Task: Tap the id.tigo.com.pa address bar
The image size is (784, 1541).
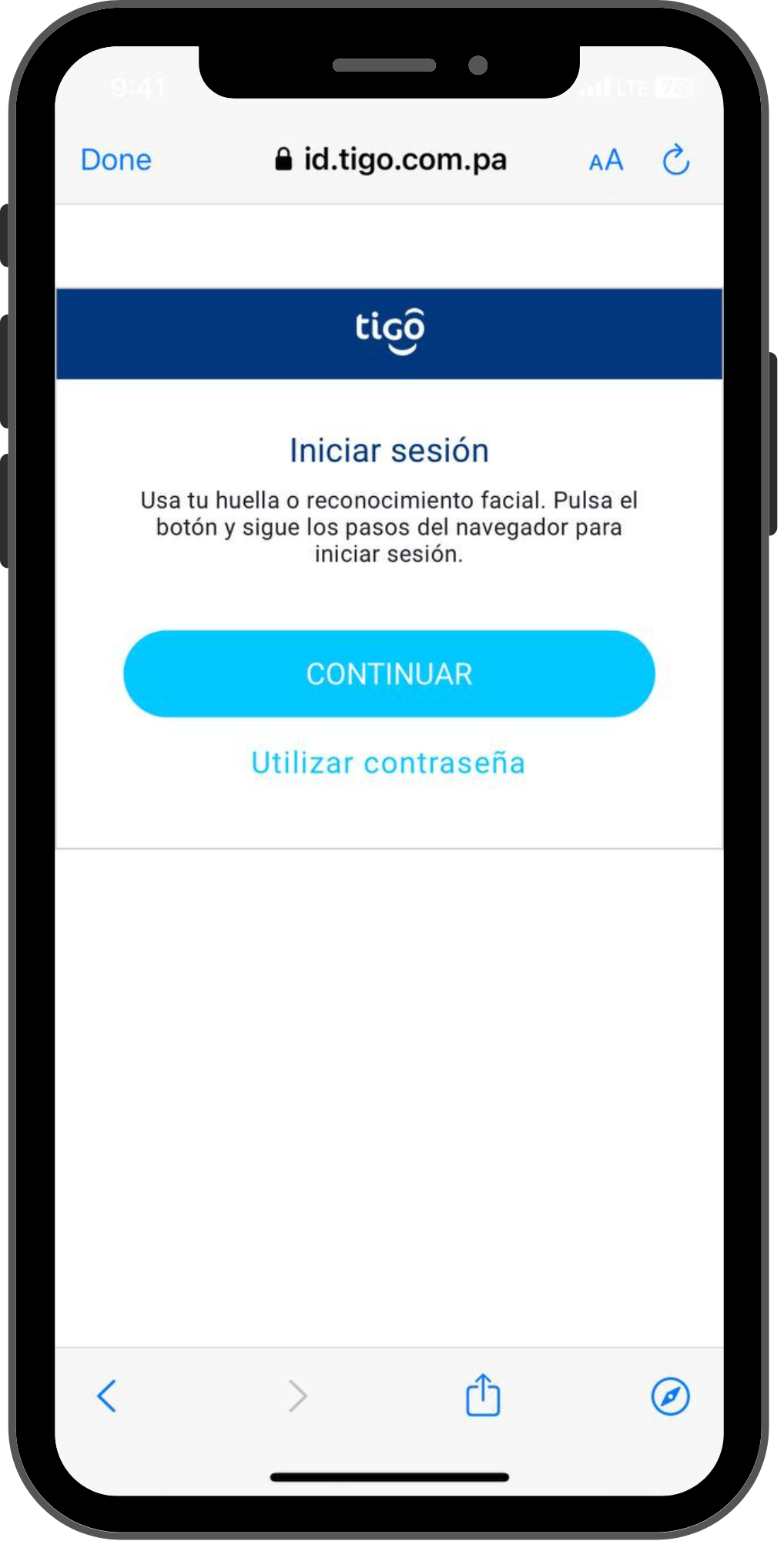Action: click(391, 159)
